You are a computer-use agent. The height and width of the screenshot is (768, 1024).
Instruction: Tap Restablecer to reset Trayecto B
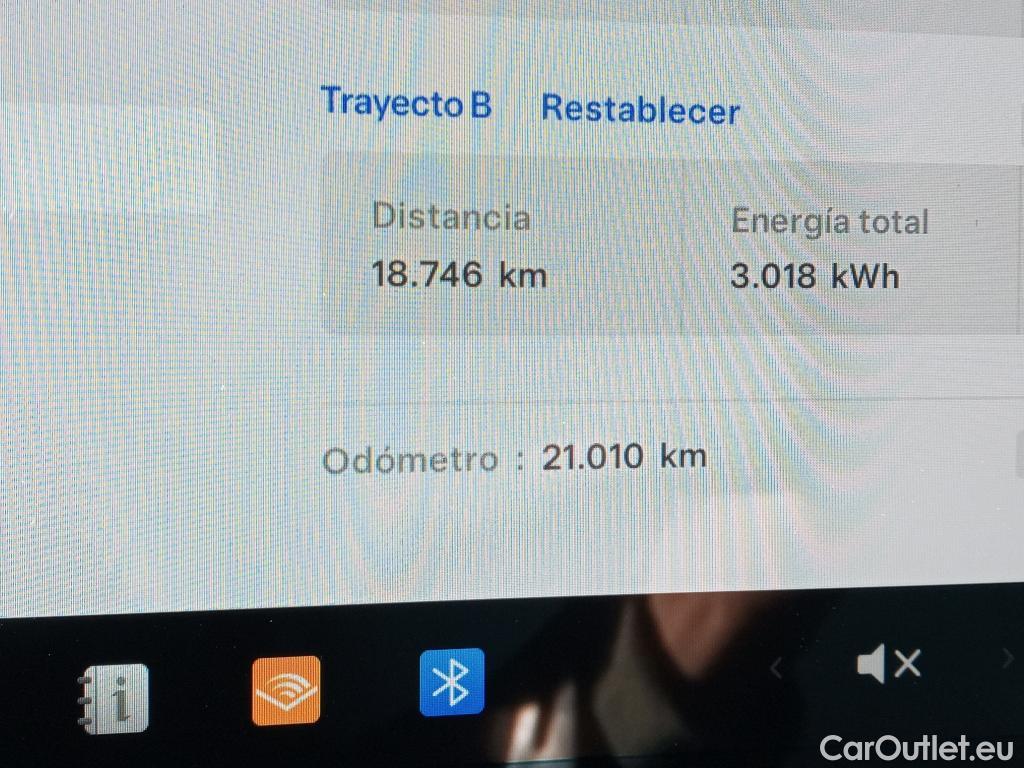pos(640,109)
